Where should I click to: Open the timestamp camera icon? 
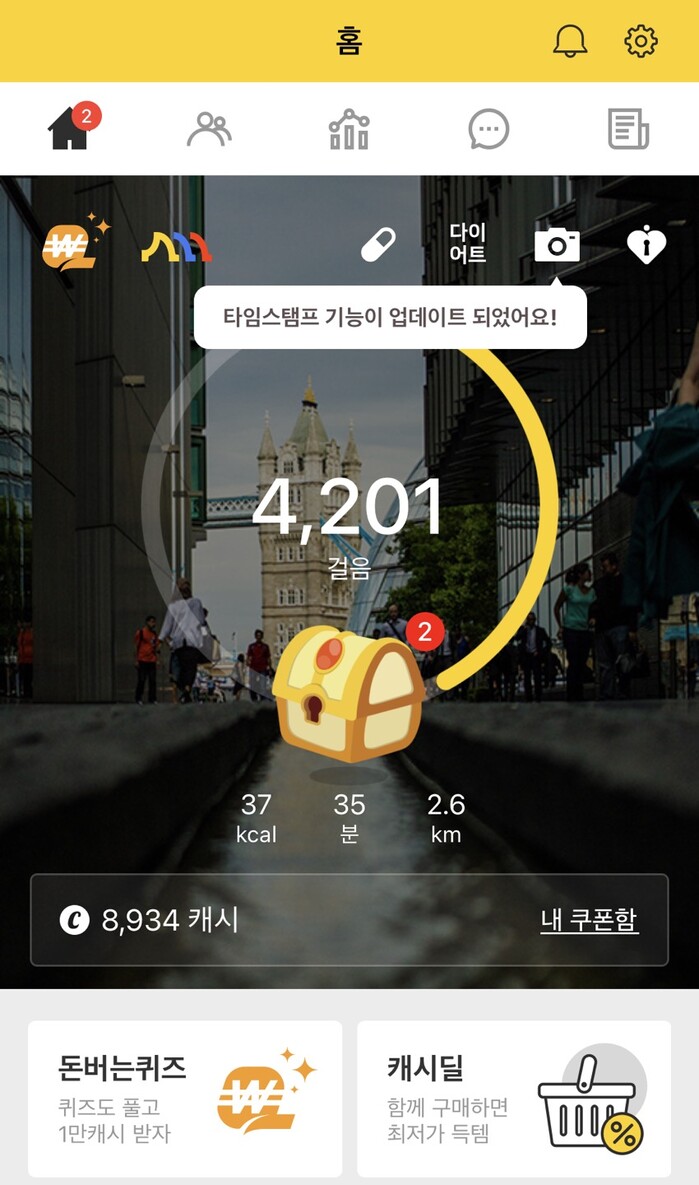(x=557, y=244)
